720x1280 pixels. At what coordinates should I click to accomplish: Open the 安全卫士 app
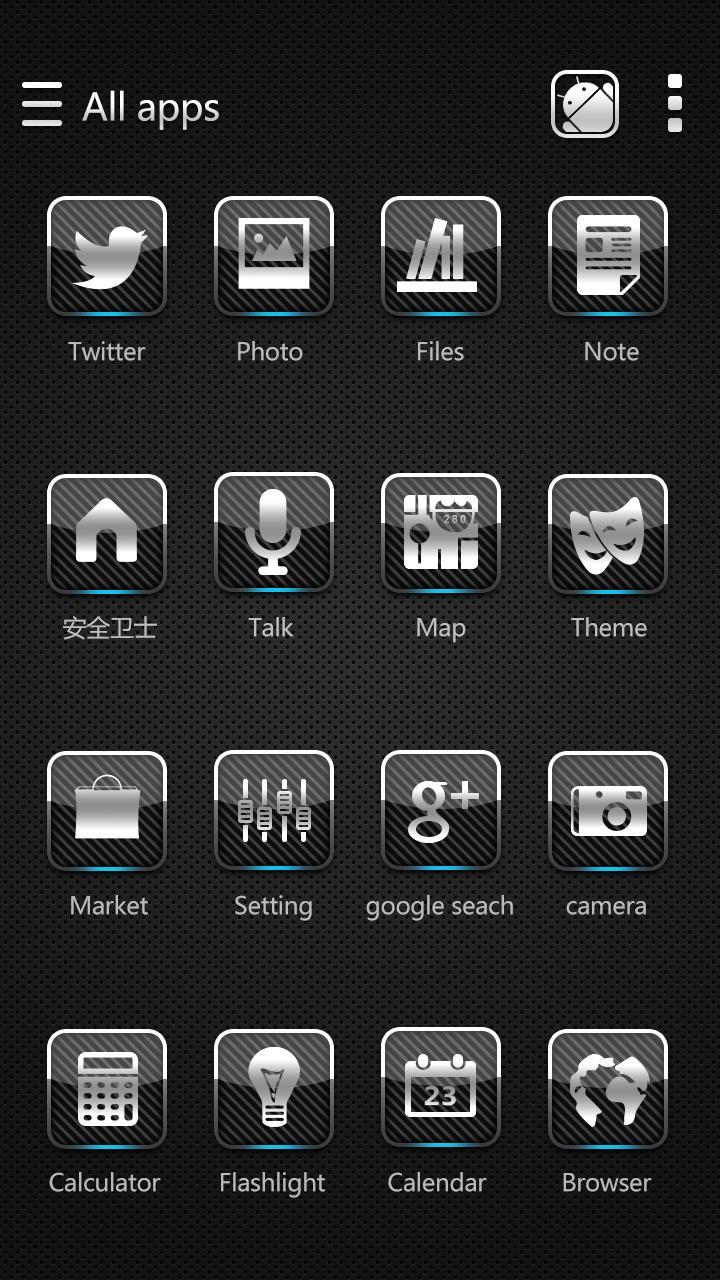tap(107, 534)
